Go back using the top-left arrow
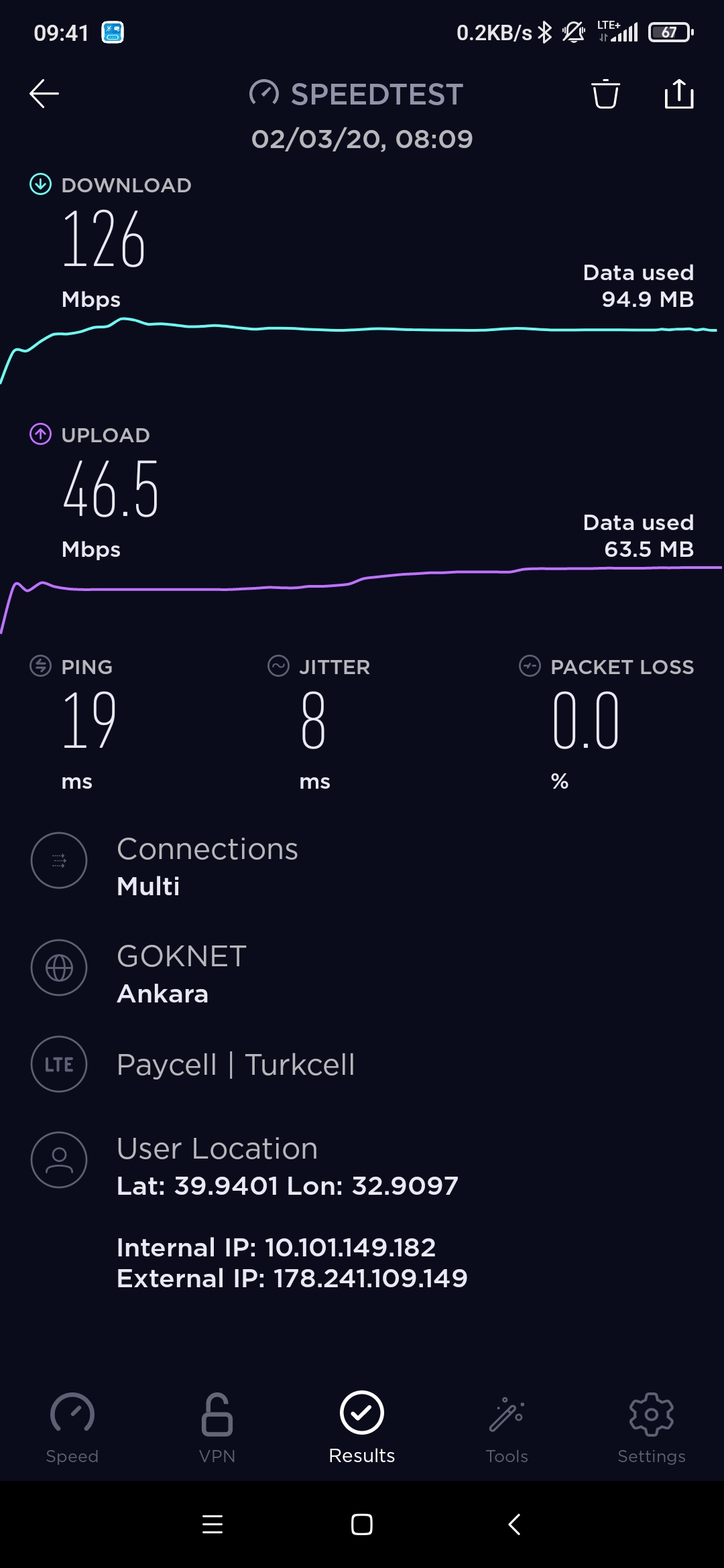This screenshot has height=1568, width=724. tap(44, 94)
